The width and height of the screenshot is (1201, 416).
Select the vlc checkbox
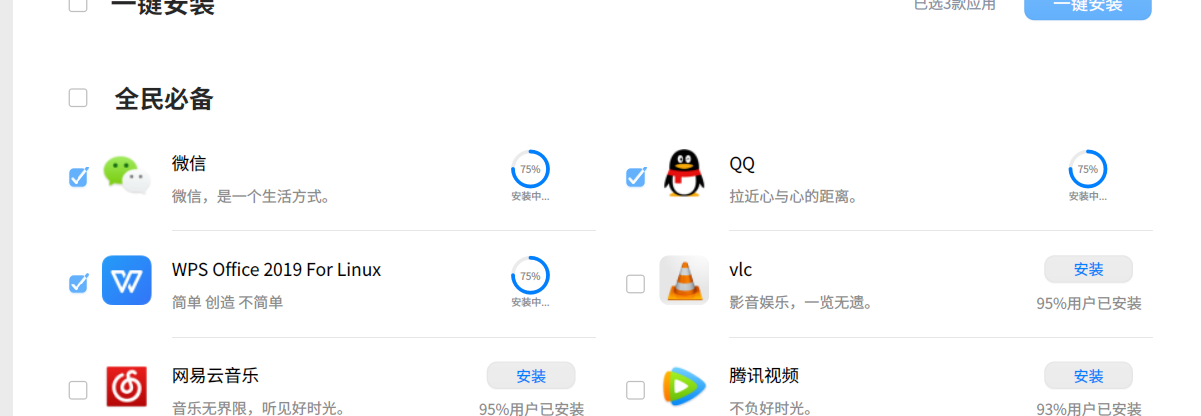pos(635,284)
